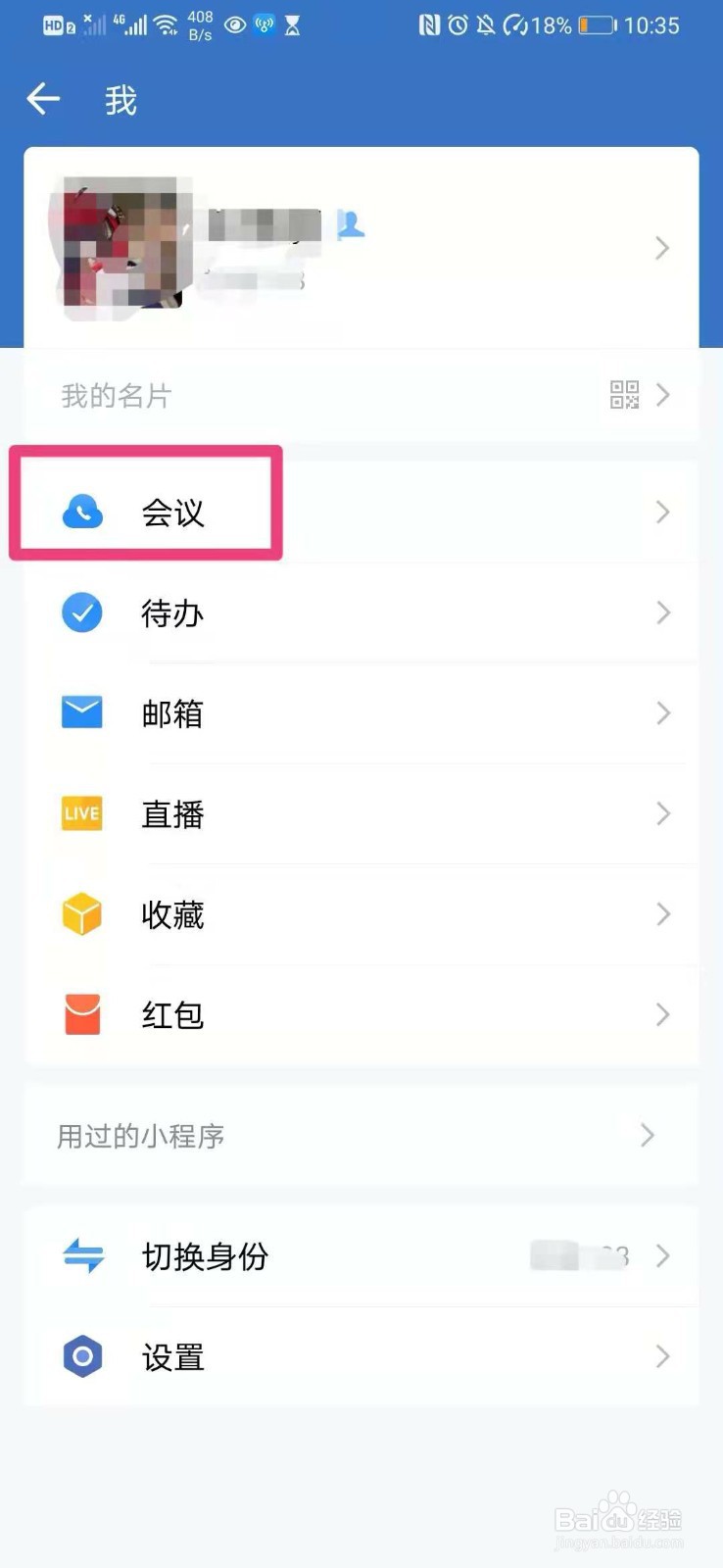Tap the chevron next to 设置
This screenshot has height=1568, width=723.
(662, 1357)
